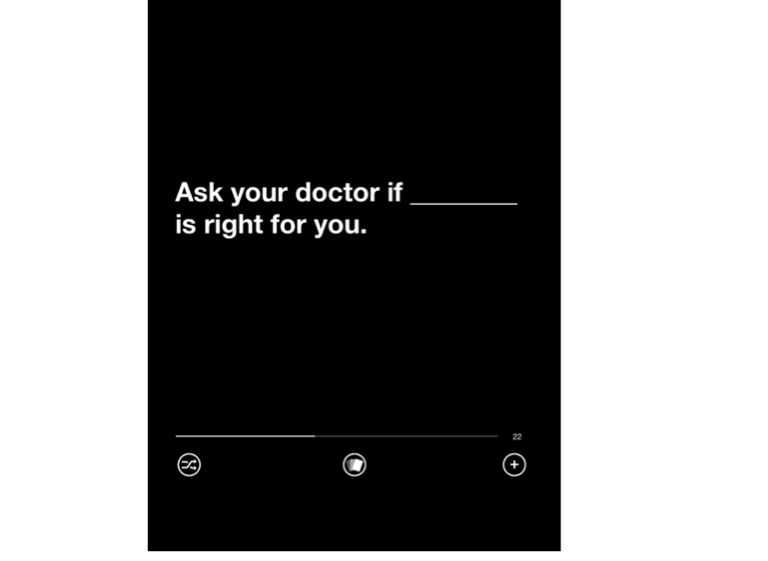
Task: Shuffle the cards
Action: coord(188,465)
